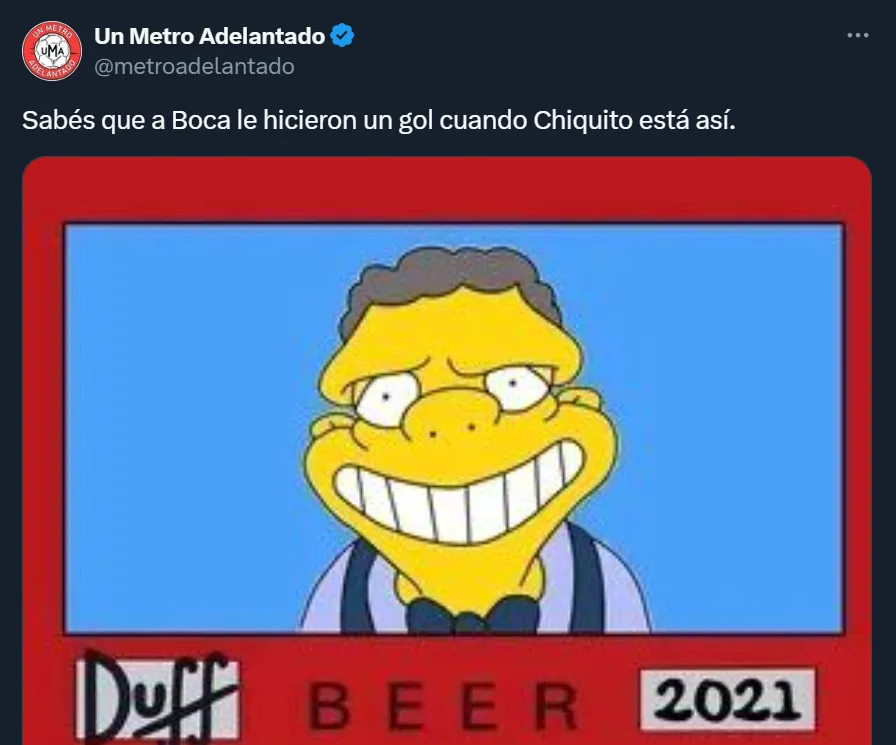
Task: Open the Un Metro Adelantado account name
Action: (x=209, y=36)
